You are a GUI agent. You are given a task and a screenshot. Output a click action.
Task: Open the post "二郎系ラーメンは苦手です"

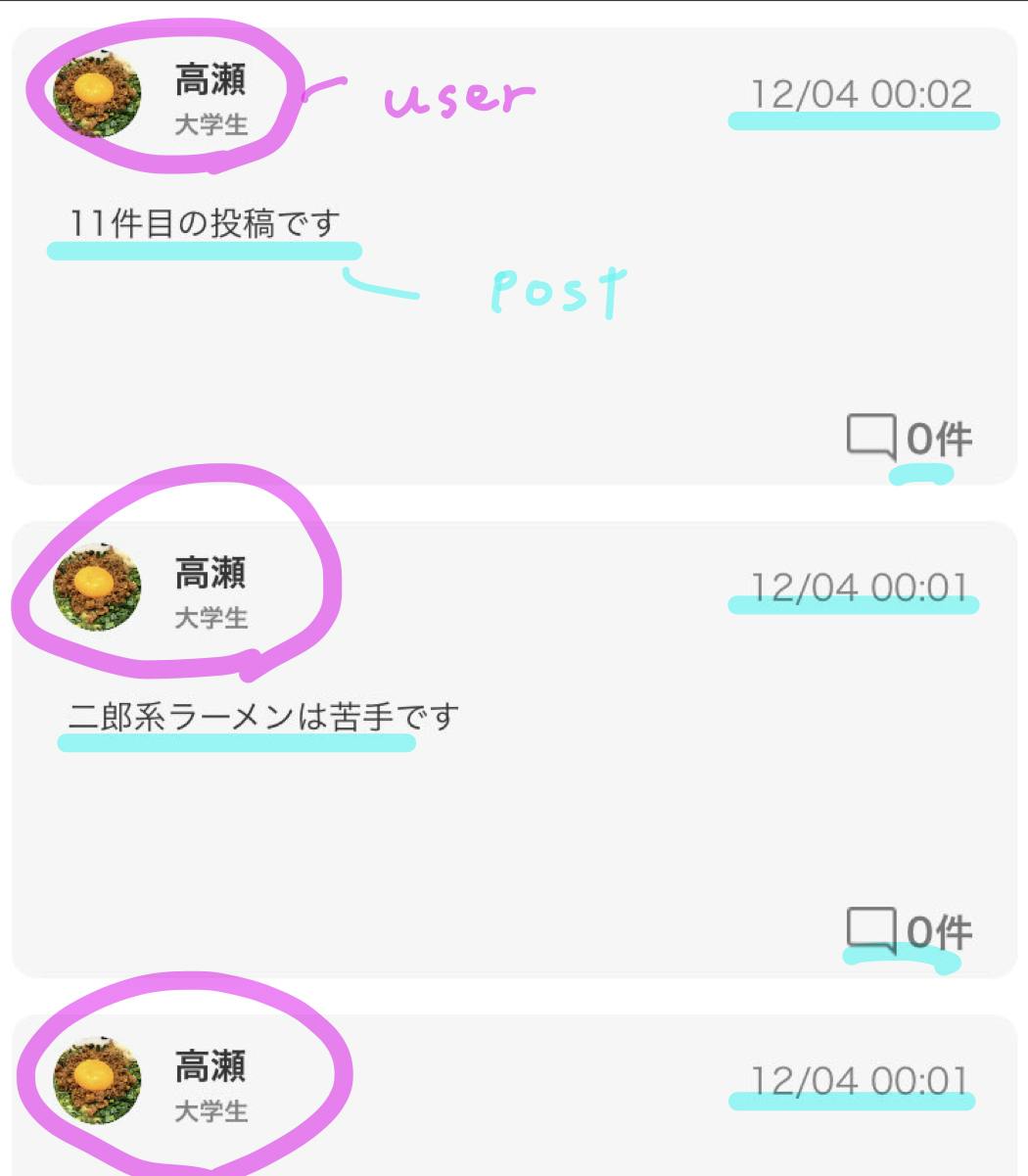coord(262,718)
